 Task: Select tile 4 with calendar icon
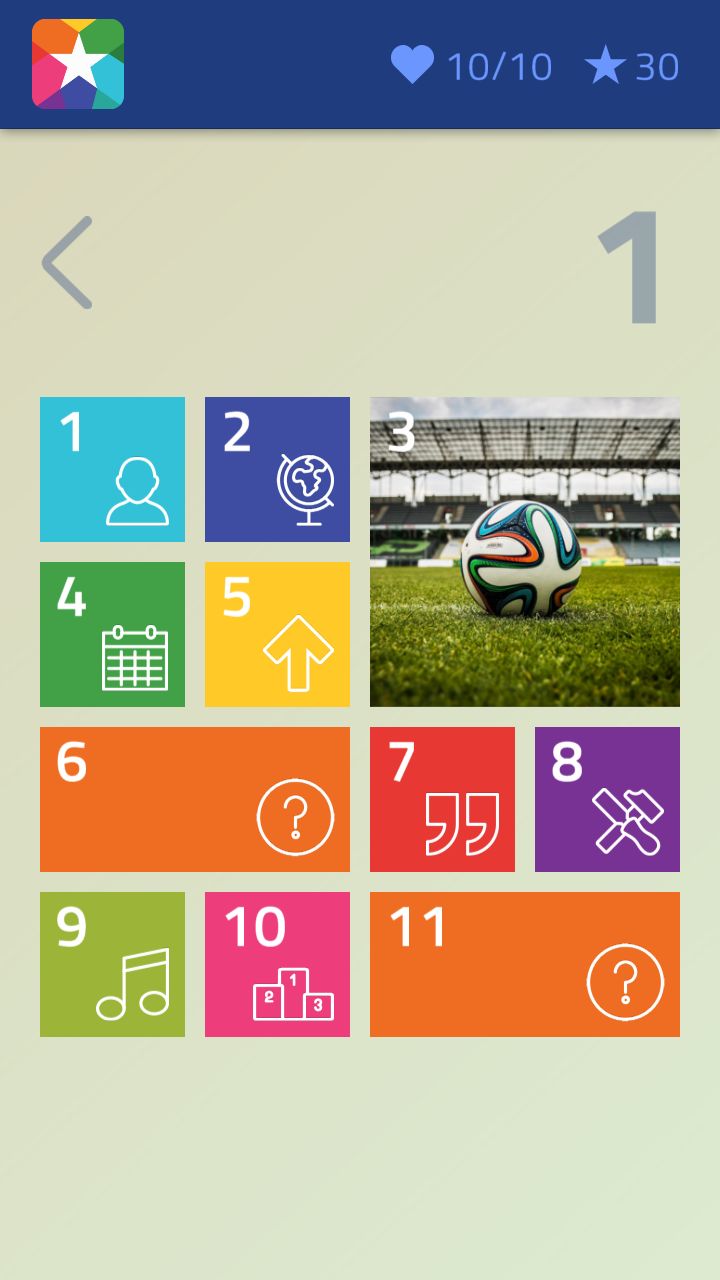(112, 634)
